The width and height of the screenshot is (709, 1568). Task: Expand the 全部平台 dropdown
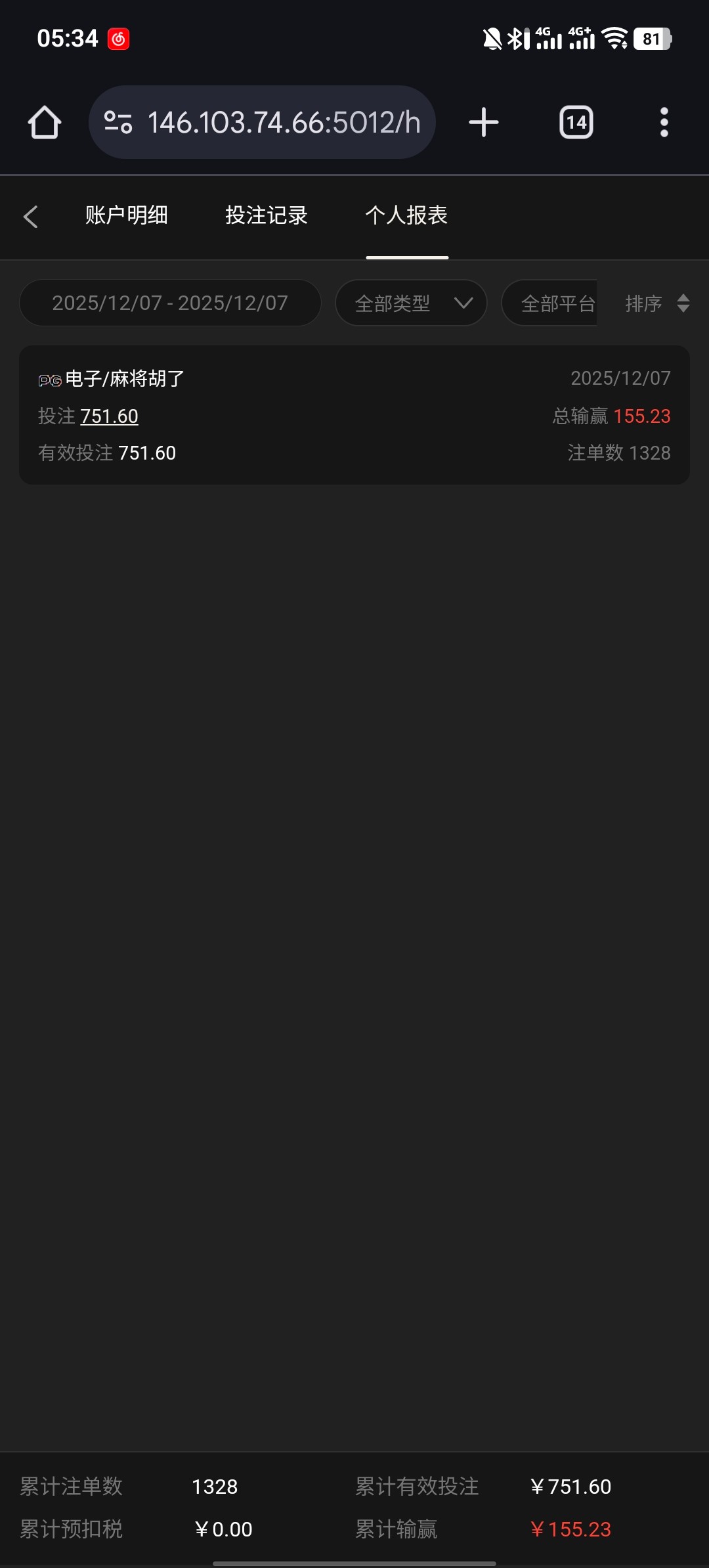click(x=551, y=303)
